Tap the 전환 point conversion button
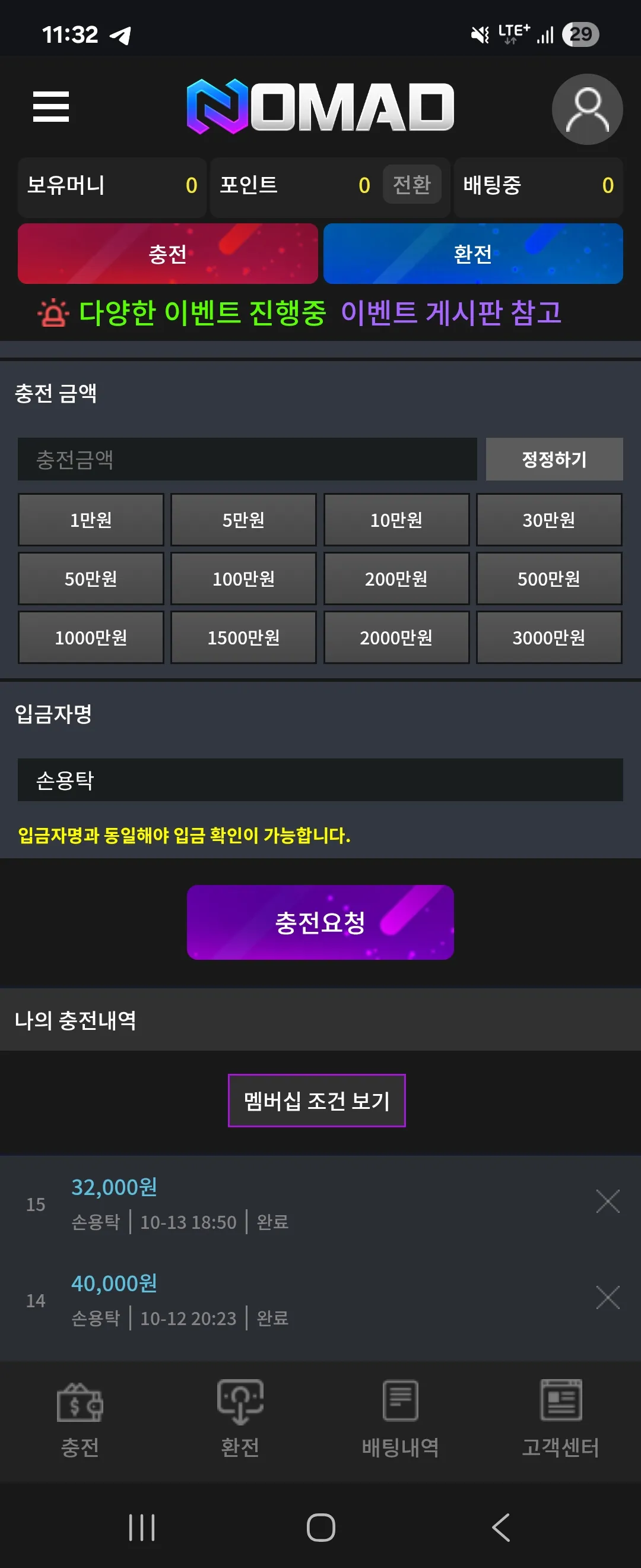 point(412,185)
